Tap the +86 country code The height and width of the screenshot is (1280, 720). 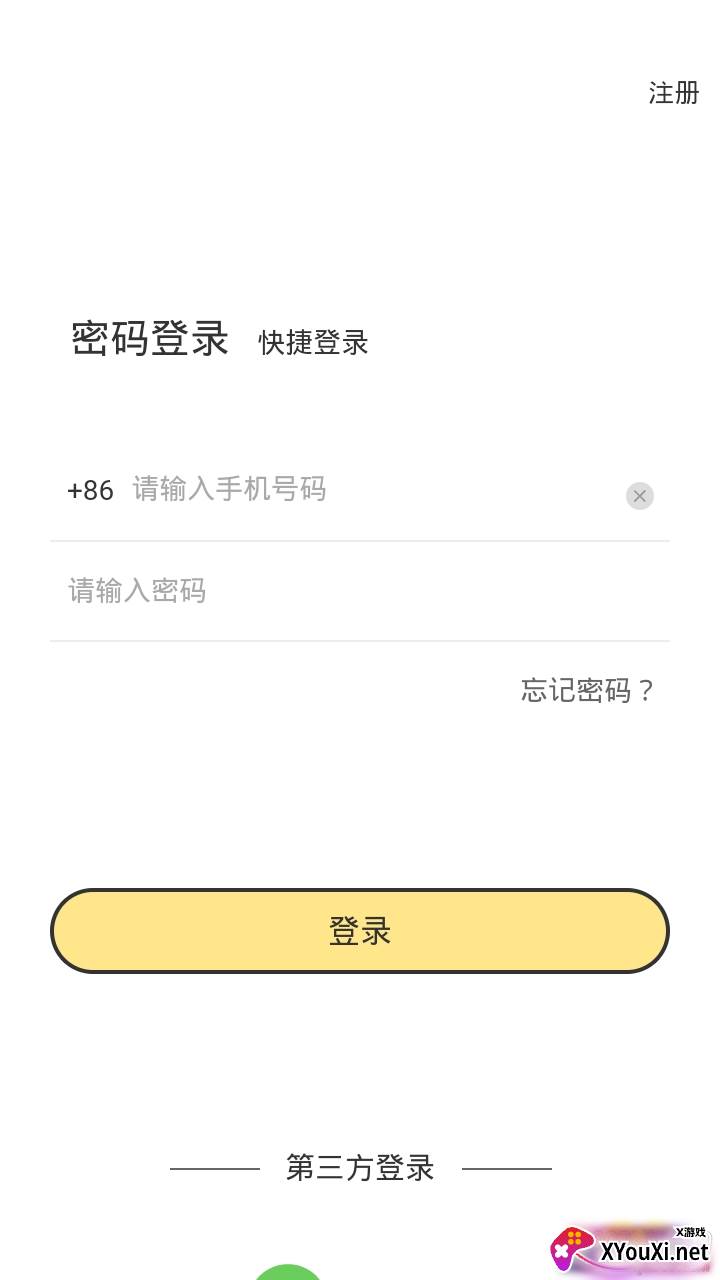(x=90, y=490)
